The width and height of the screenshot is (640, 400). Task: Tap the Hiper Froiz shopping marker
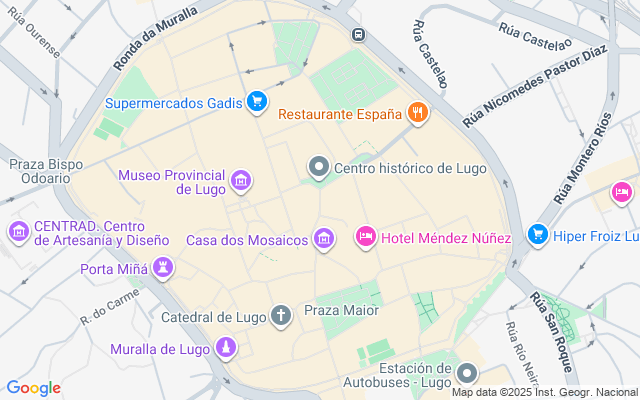click(538, 236)
